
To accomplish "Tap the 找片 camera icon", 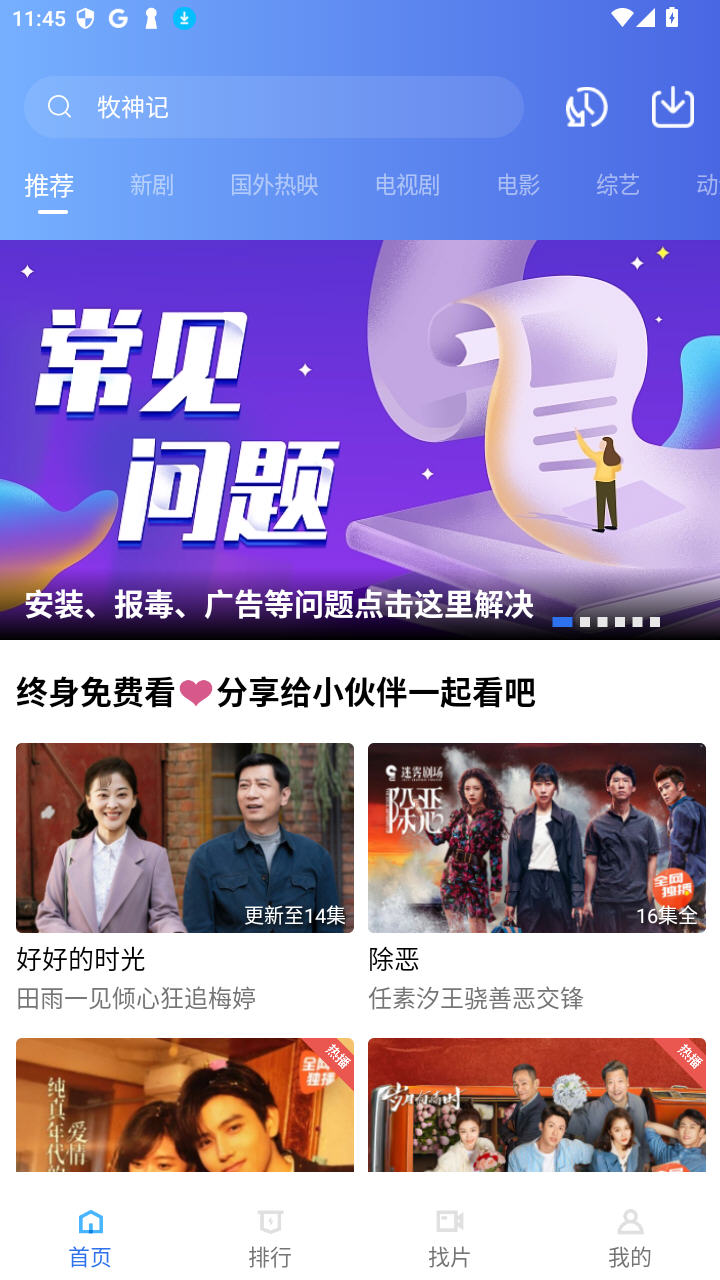I will point(450,1221).
